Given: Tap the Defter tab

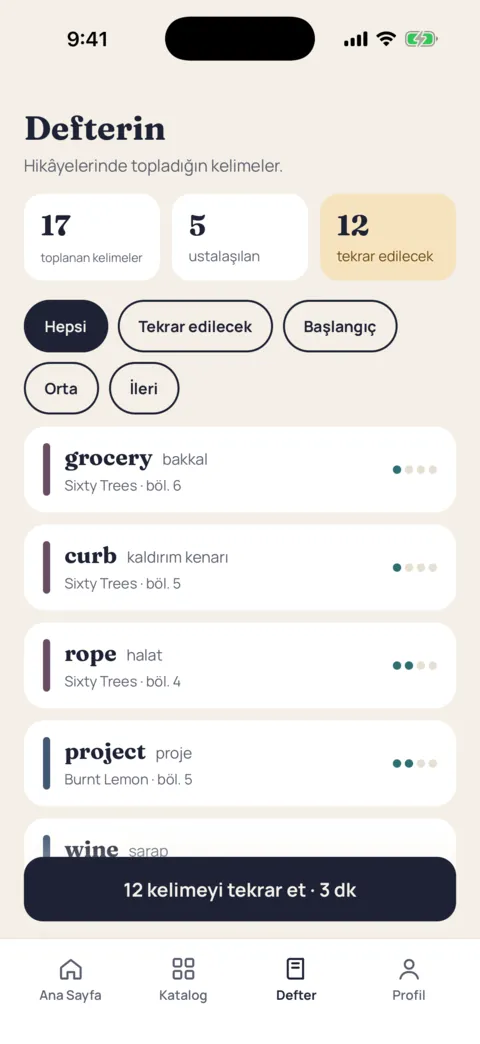Looking at the screenshot, I should 296,980.
